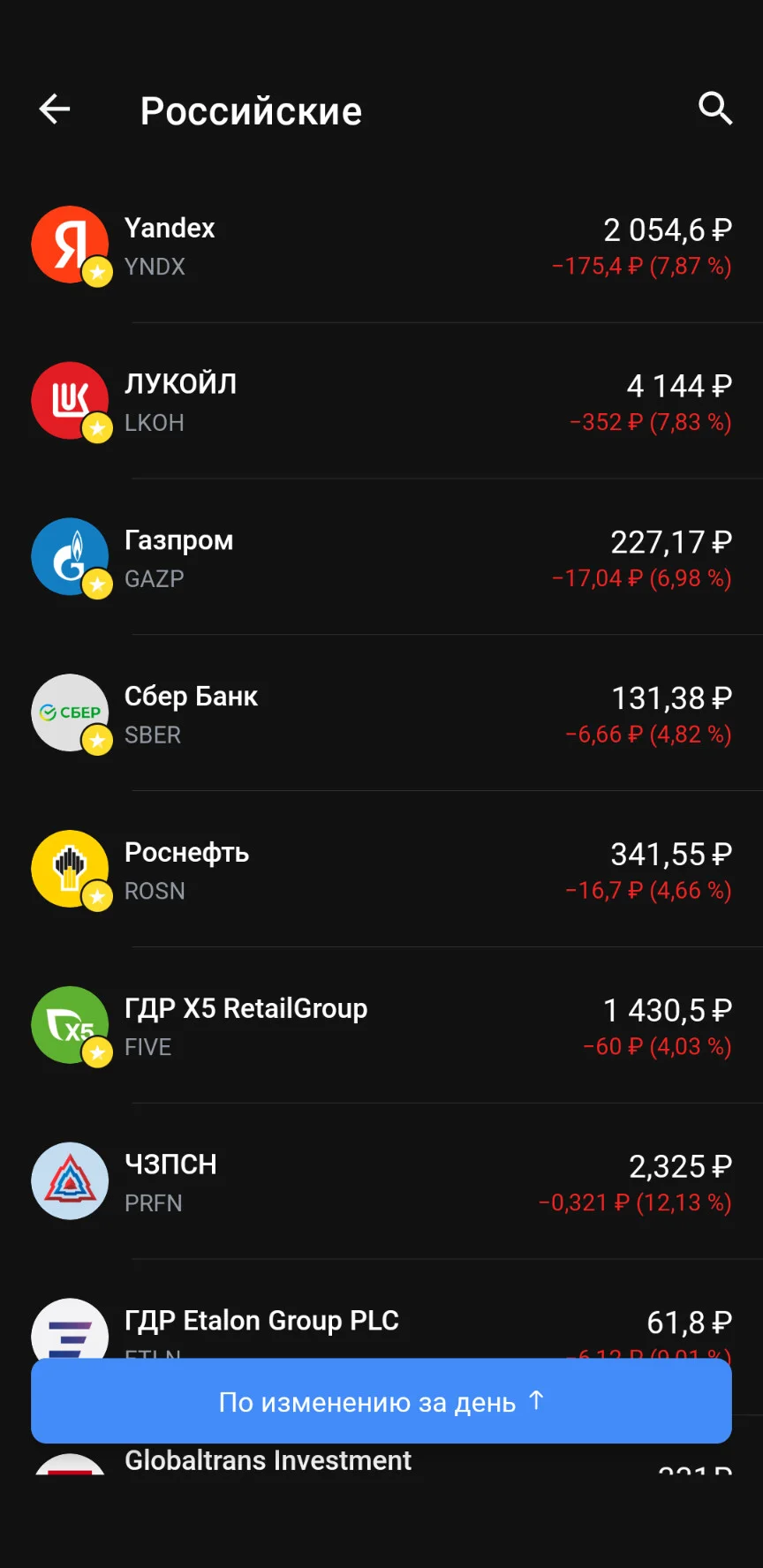
Task: Open the ЛУКОЙЛ LKOH stock
Action: [x=381, y=401]
